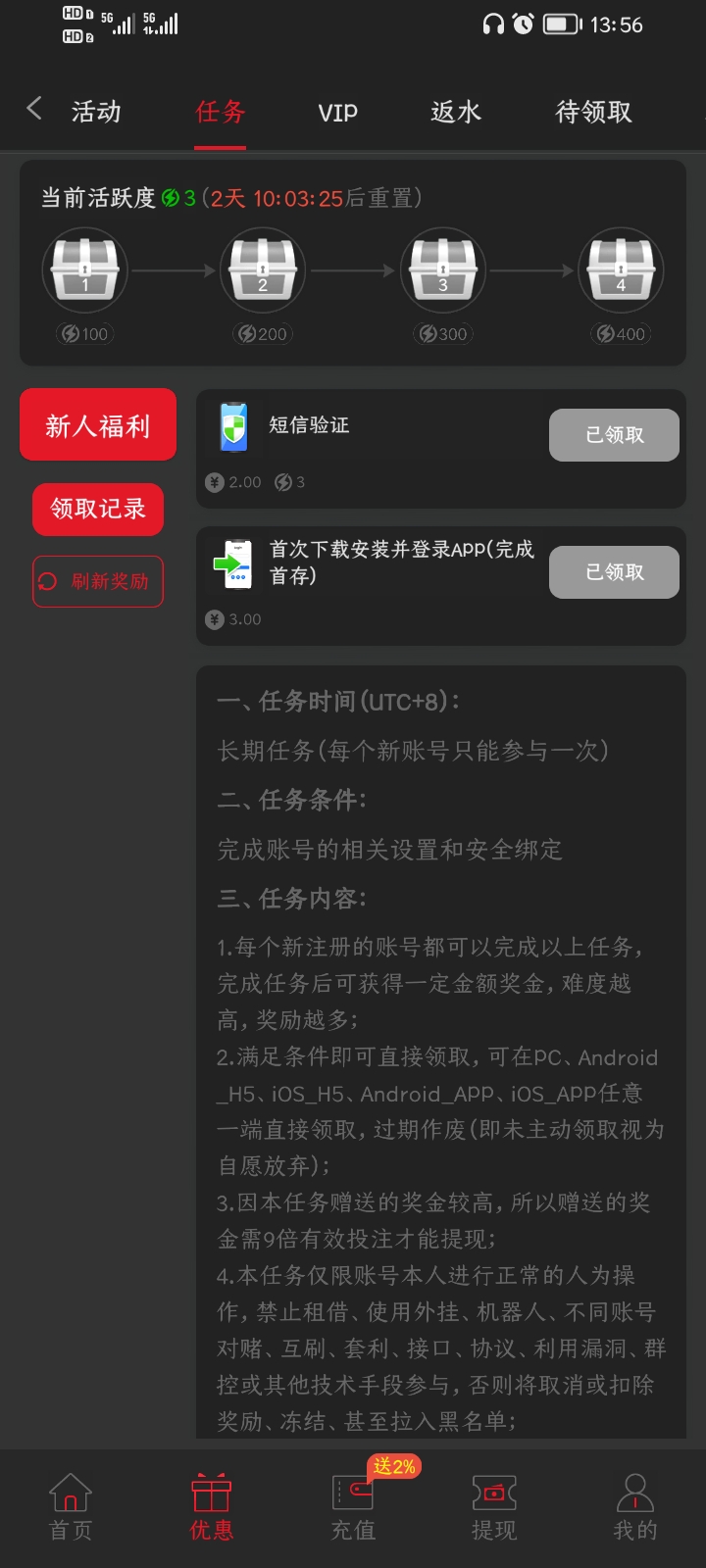Tap treasure chest 3 for 300 activity

[442, 269]
